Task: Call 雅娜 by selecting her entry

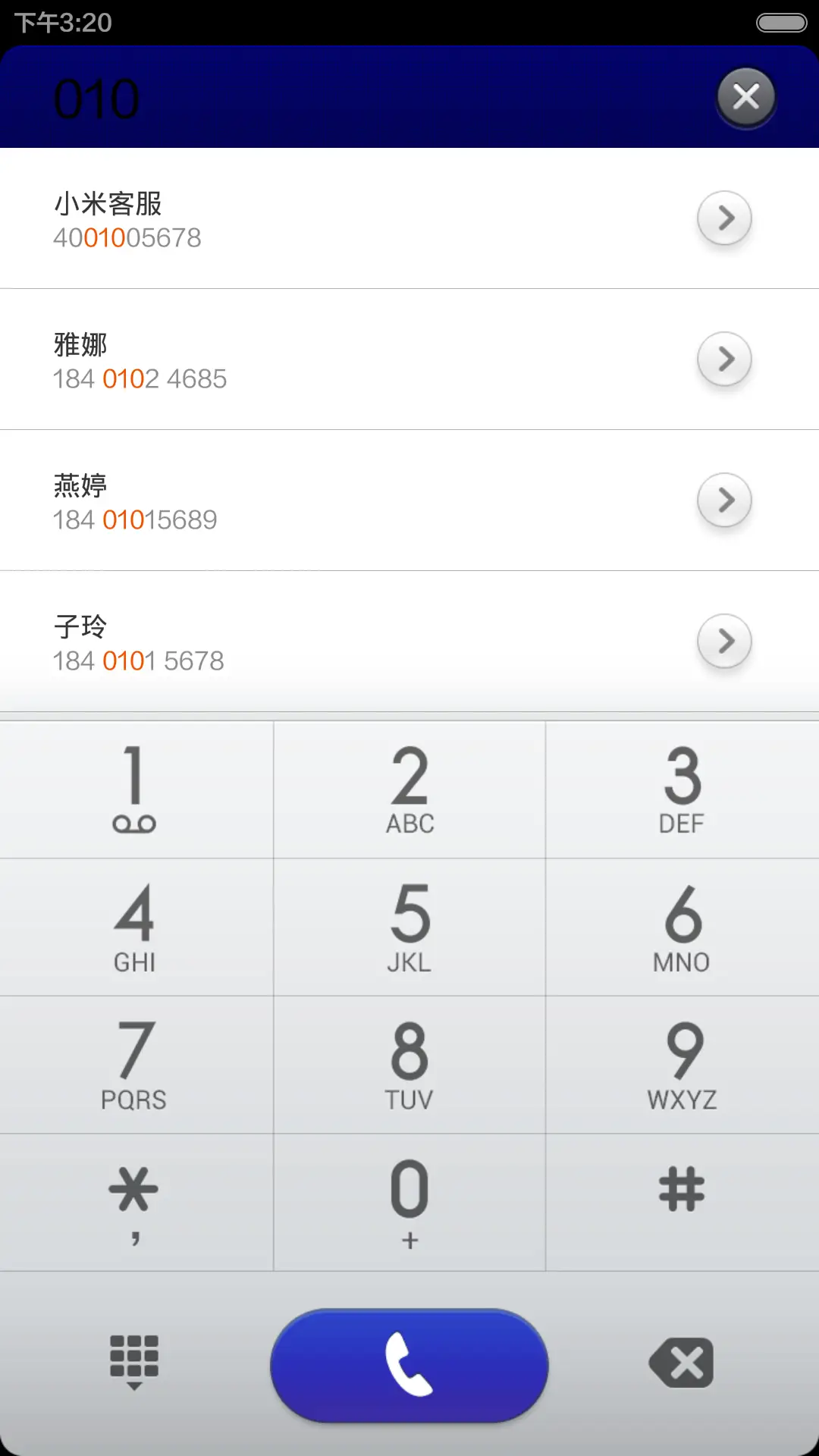Action: (x=303, y=359)
